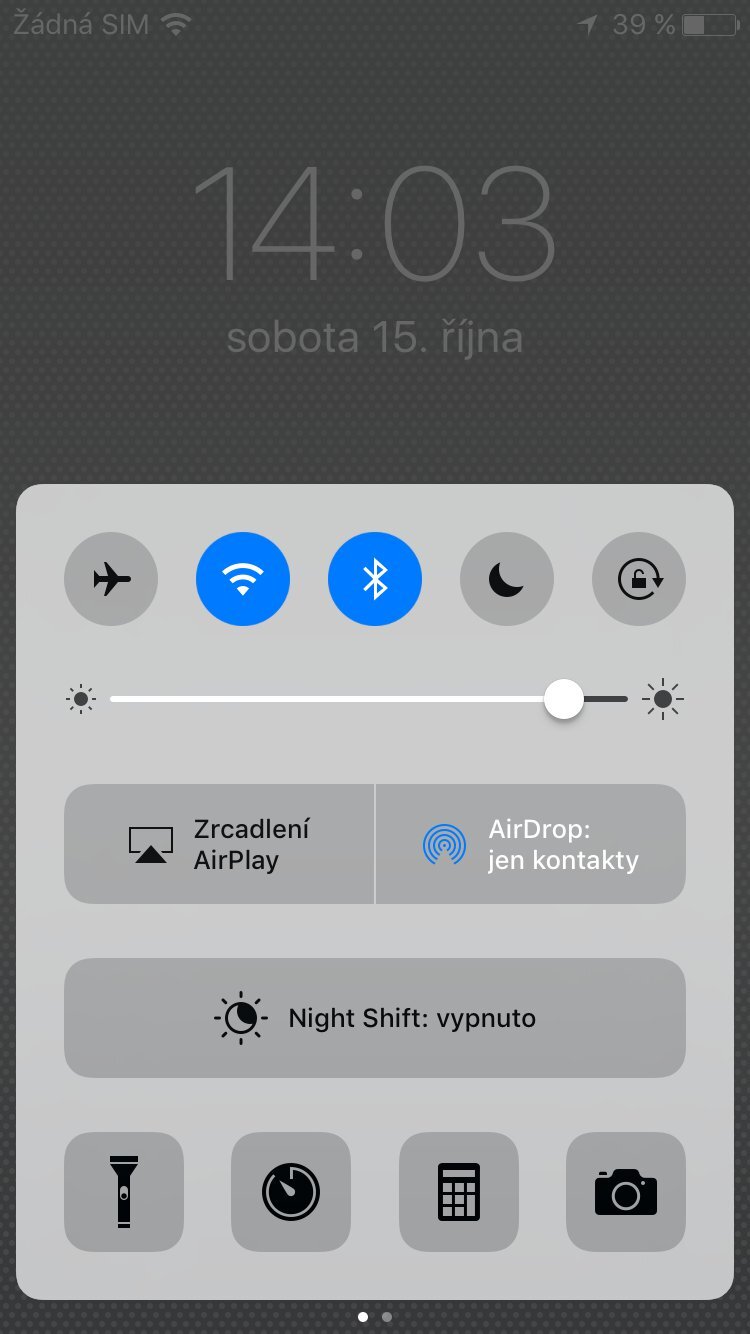Turn on Do Not Disturb moon
The width and height of the screenshot is (750, 1334).
(507, 579)
